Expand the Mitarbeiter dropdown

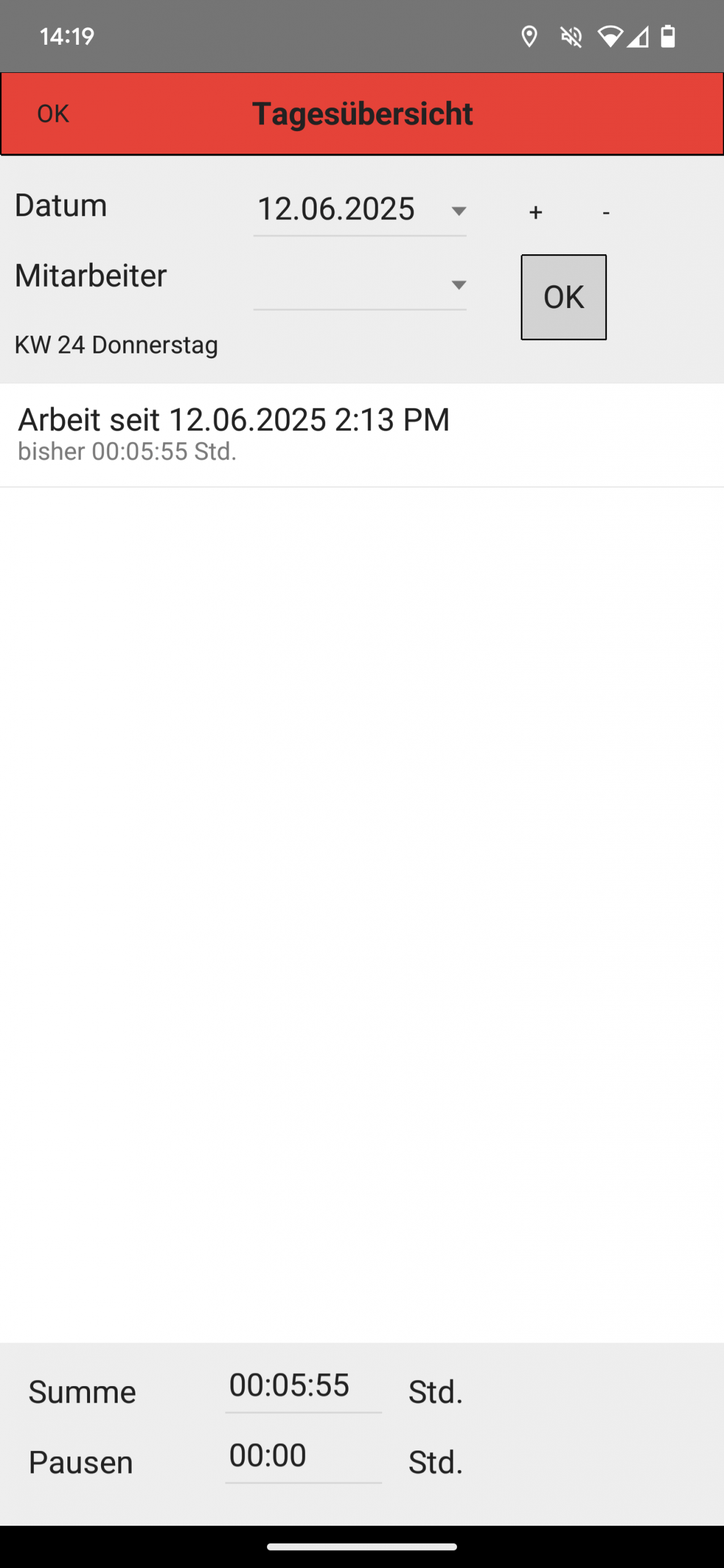[360, 284]
